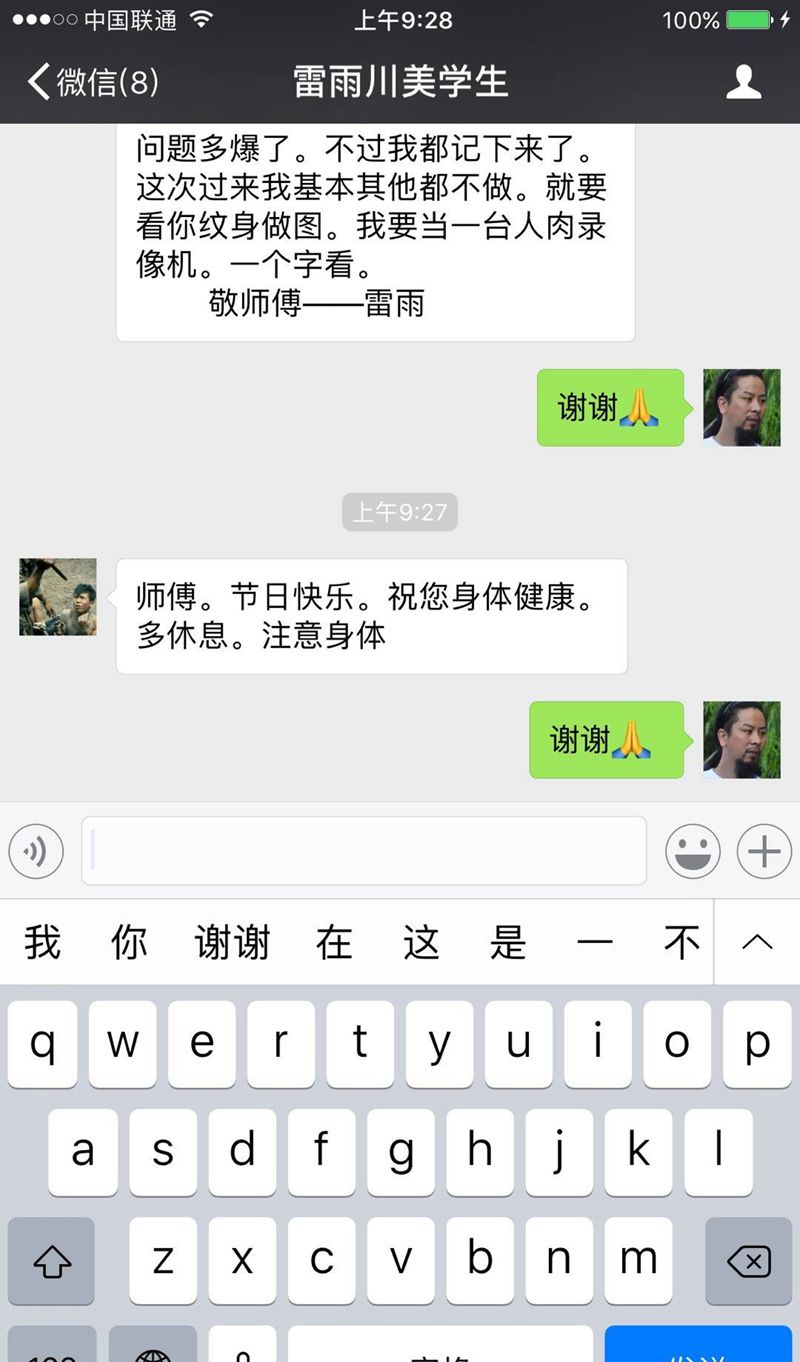Insert the suggestion 在

[x=334, y=942]
